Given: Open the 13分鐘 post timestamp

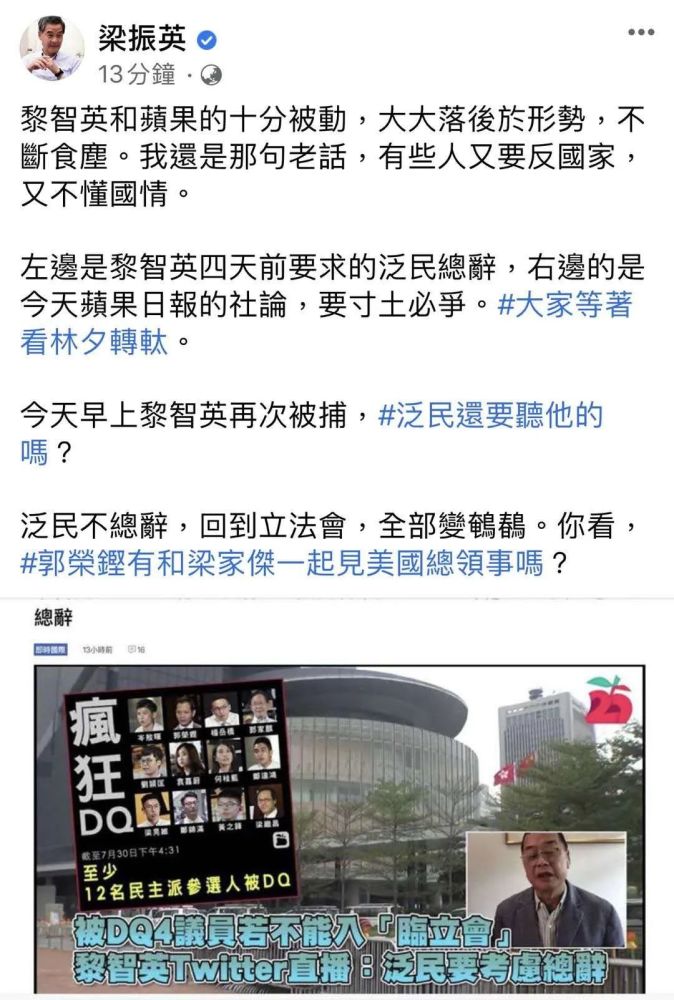Looking at the screenshot, I should click(136, 75).
